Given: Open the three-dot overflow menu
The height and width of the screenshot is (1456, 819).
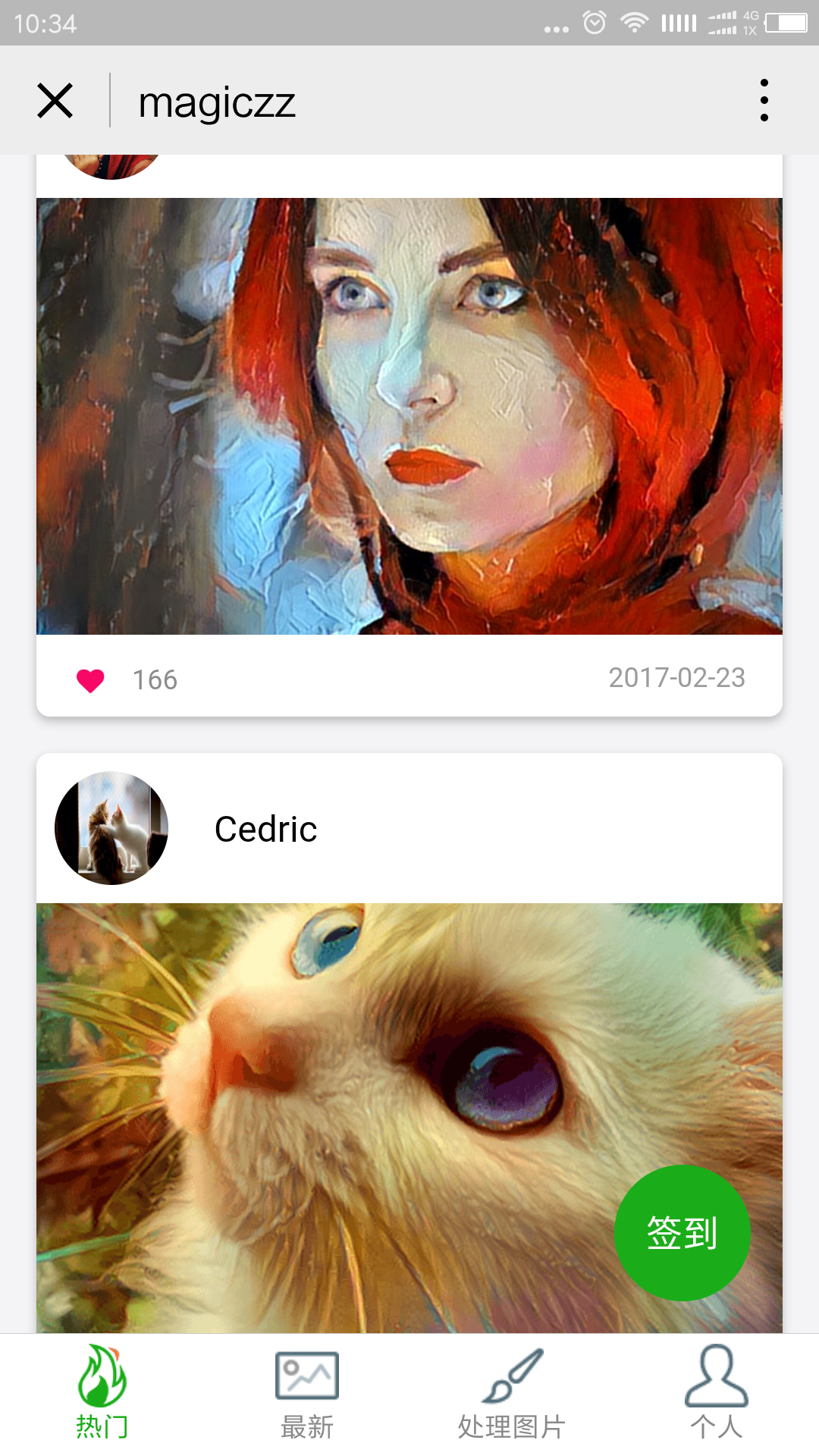Looking at the screenshot, I should pos(764,100).
